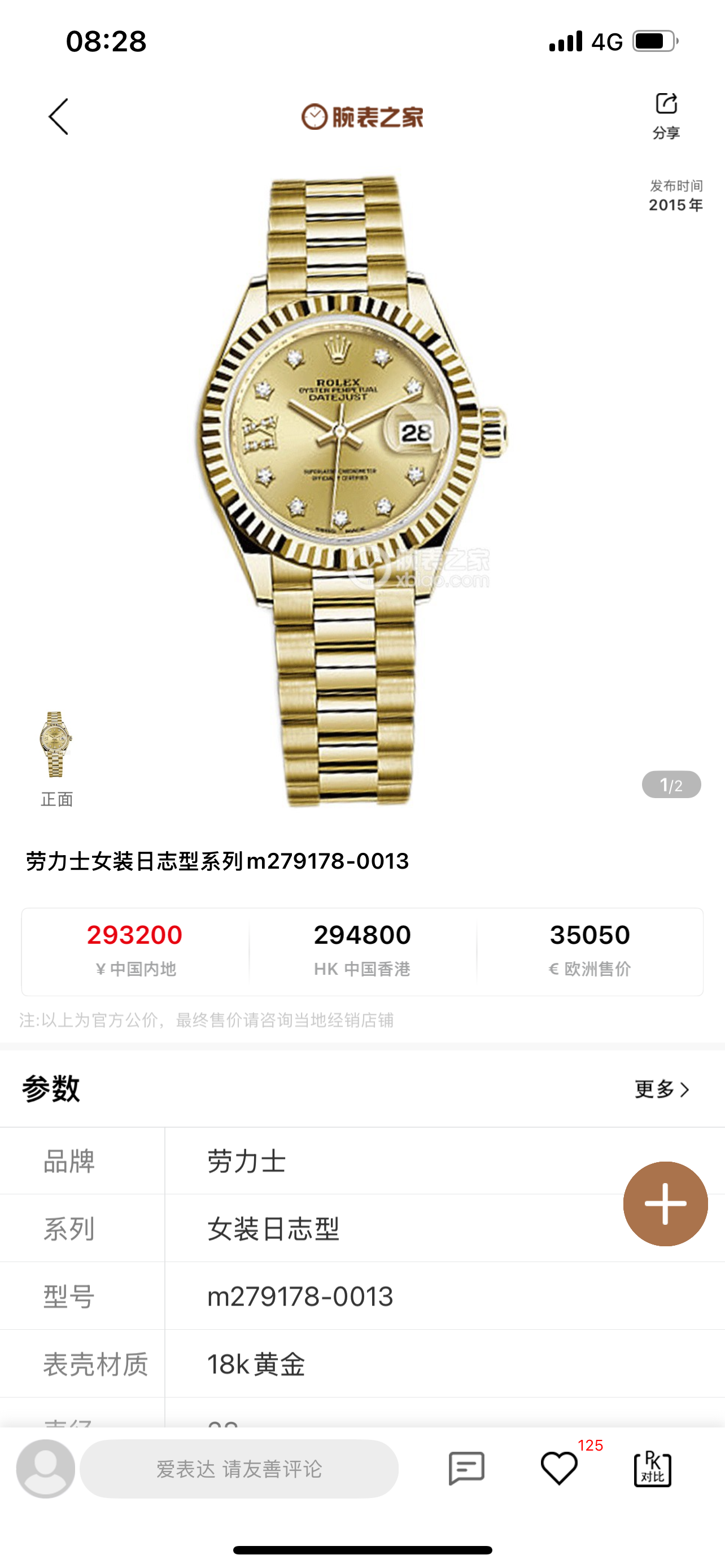The image size is (725, 1568).
Task: Like this watch with the heart icon
Action: point(559,1469)
